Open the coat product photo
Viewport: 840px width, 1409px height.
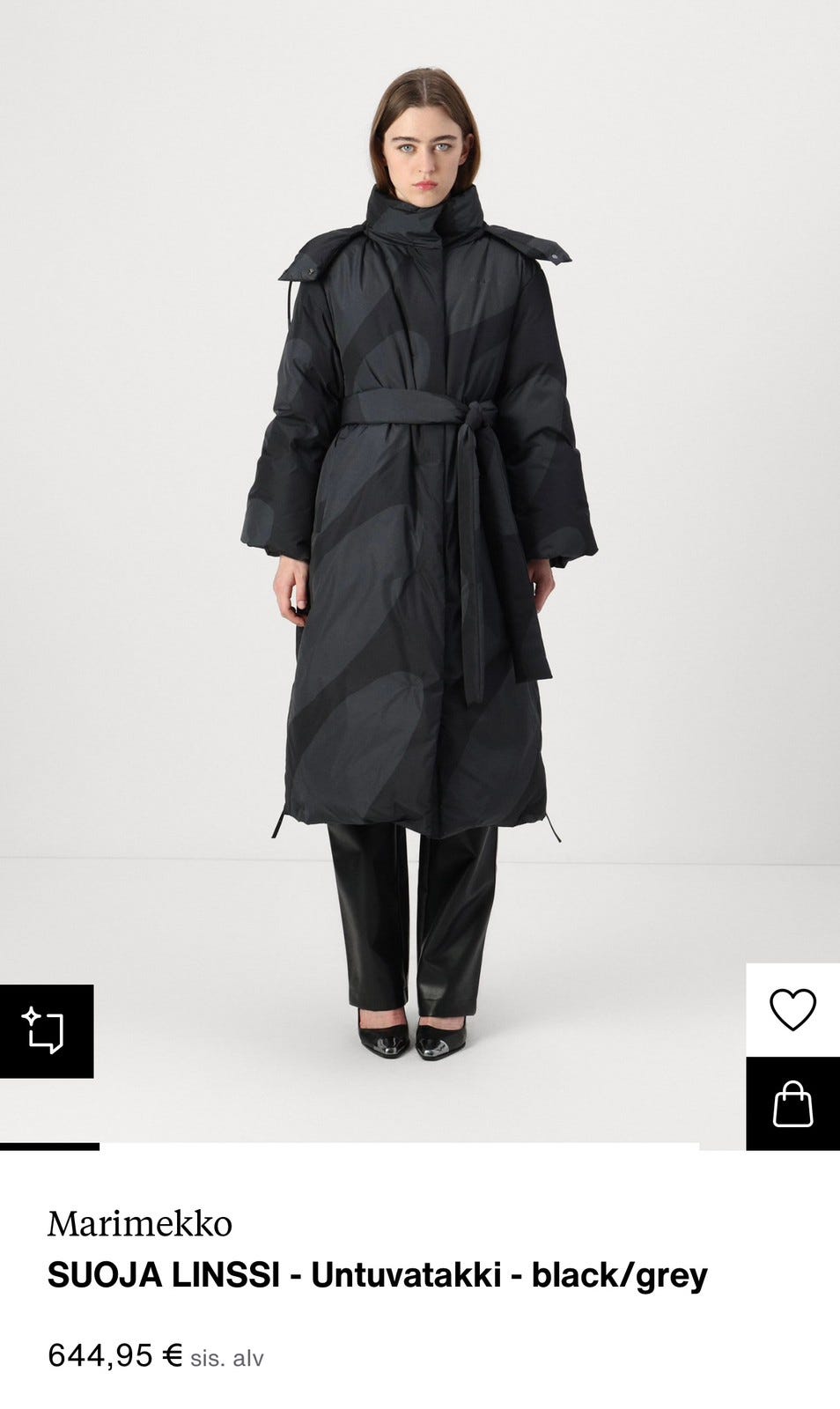click(420, 528)
